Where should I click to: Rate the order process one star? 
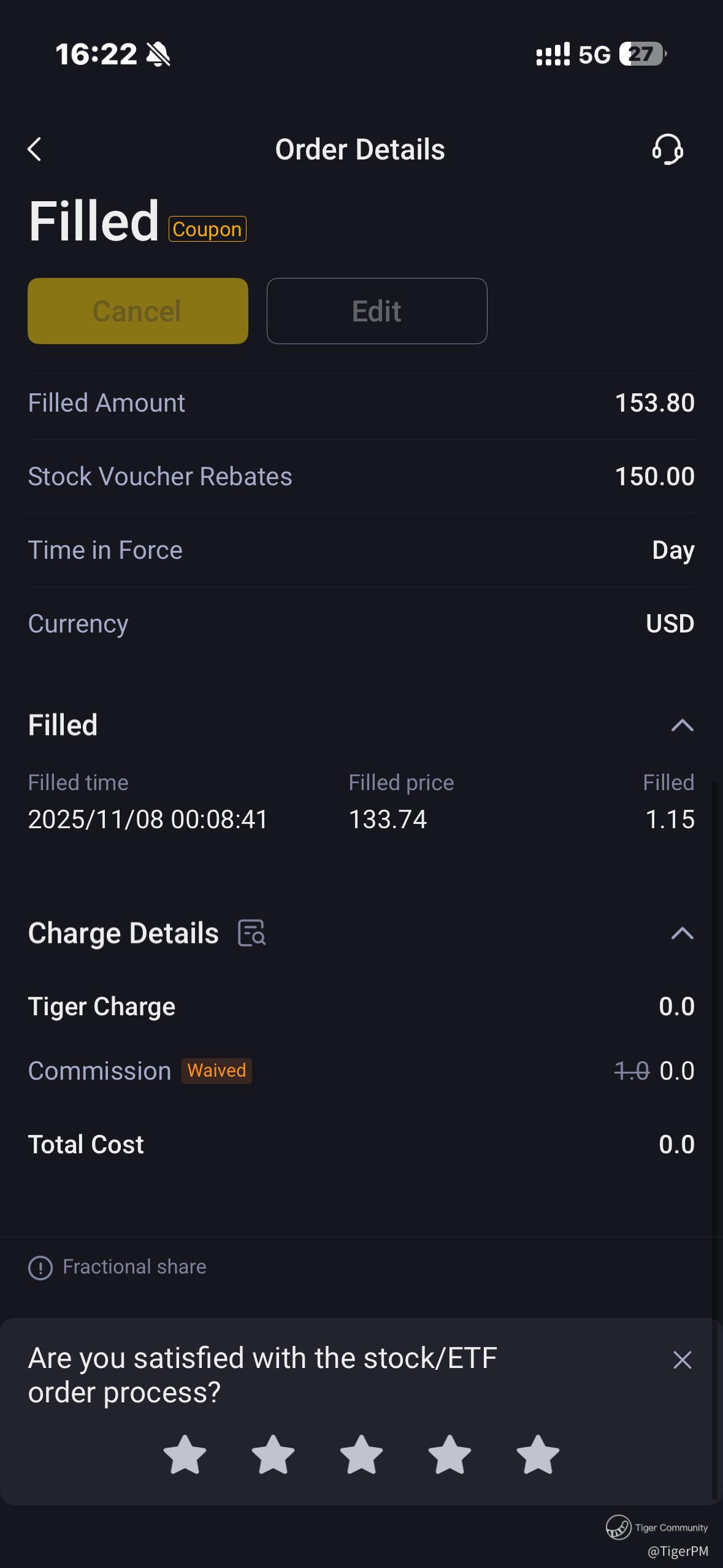click(x=185, y=1454)
